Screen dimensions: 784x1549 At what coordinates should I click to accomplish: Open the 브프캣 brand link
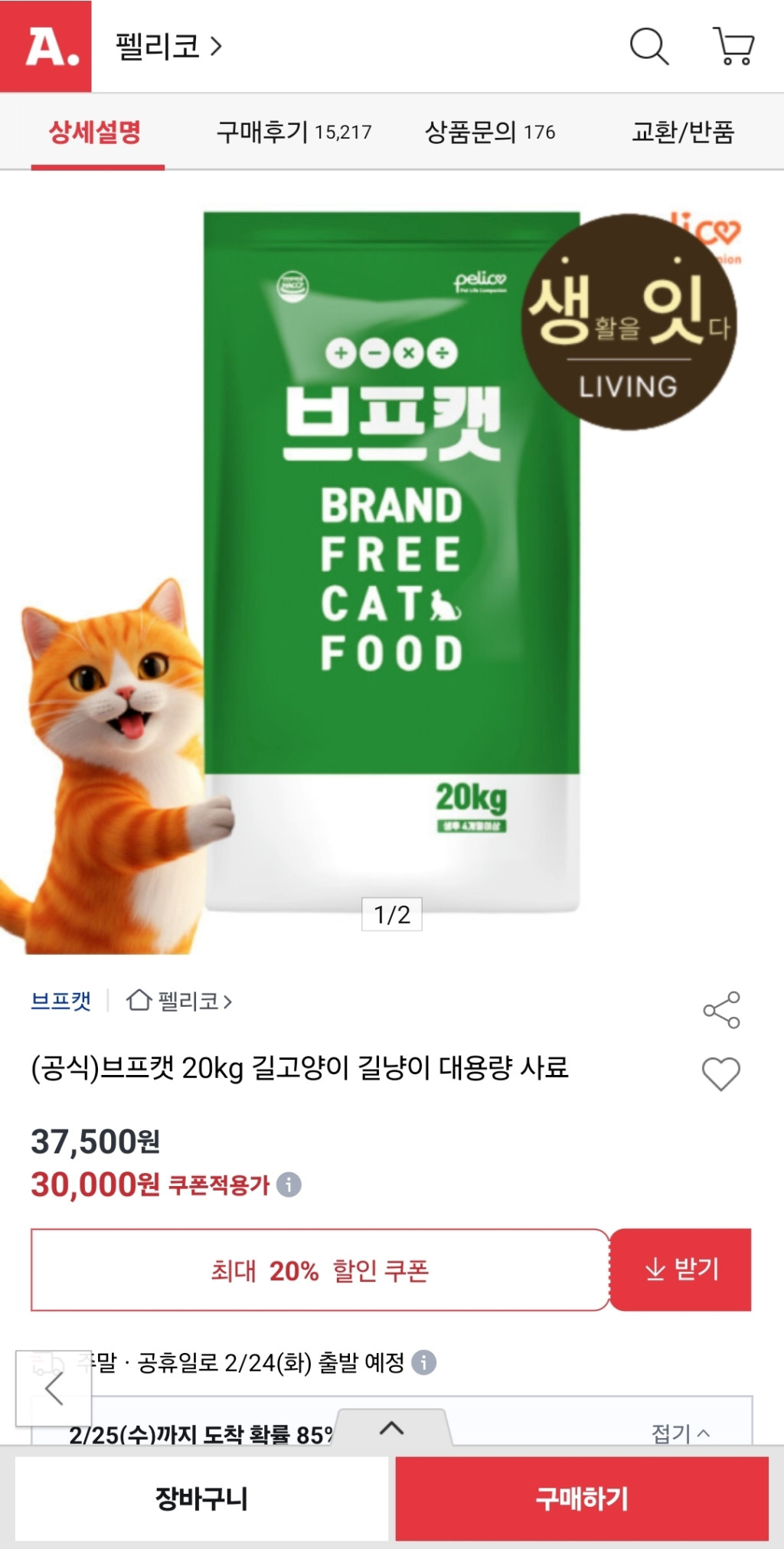60,1001
